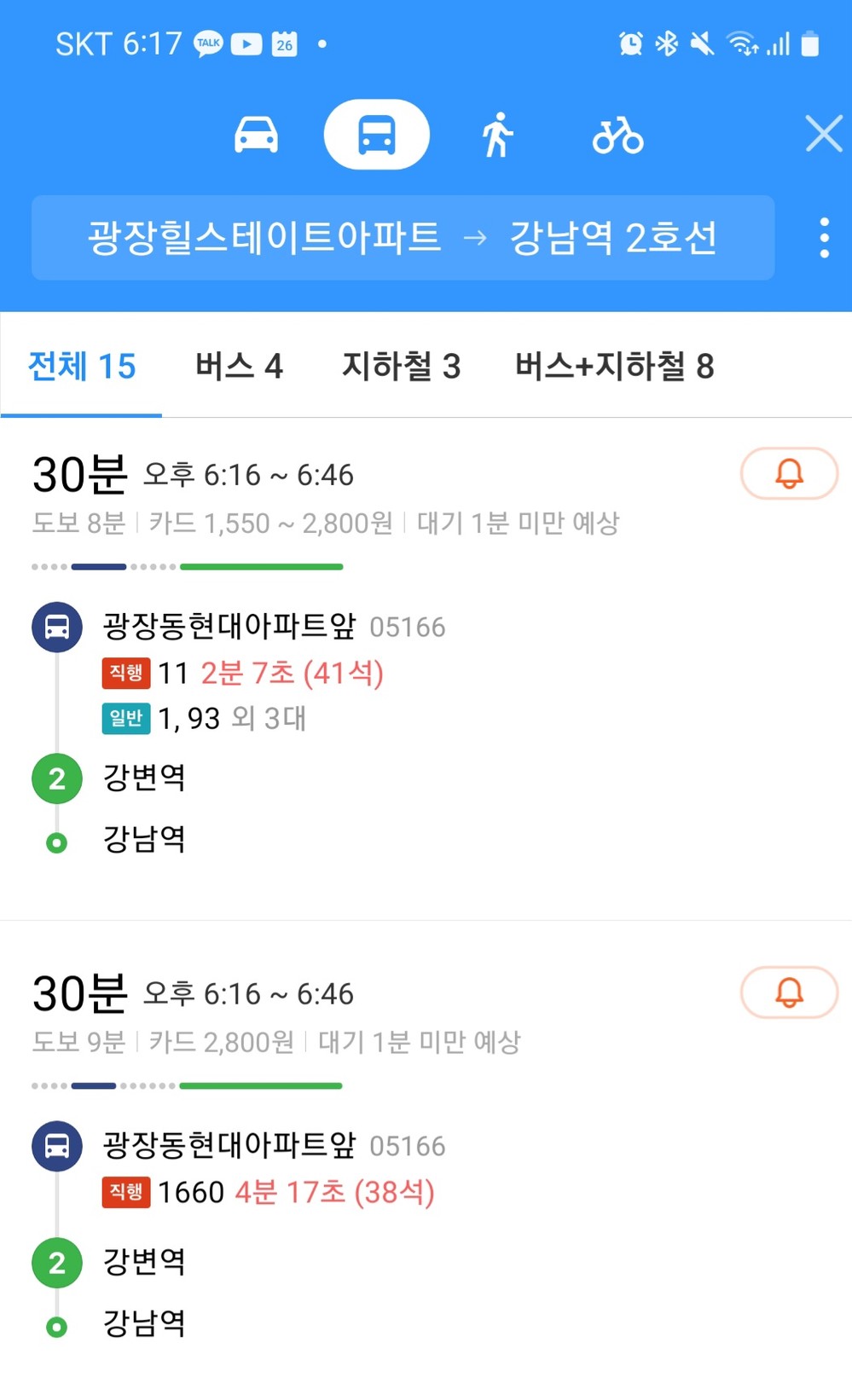852x1400 pixels.
Task: Edit route 광장힐스테이트아파트 to 강남역 2호선
Action: 403,238
